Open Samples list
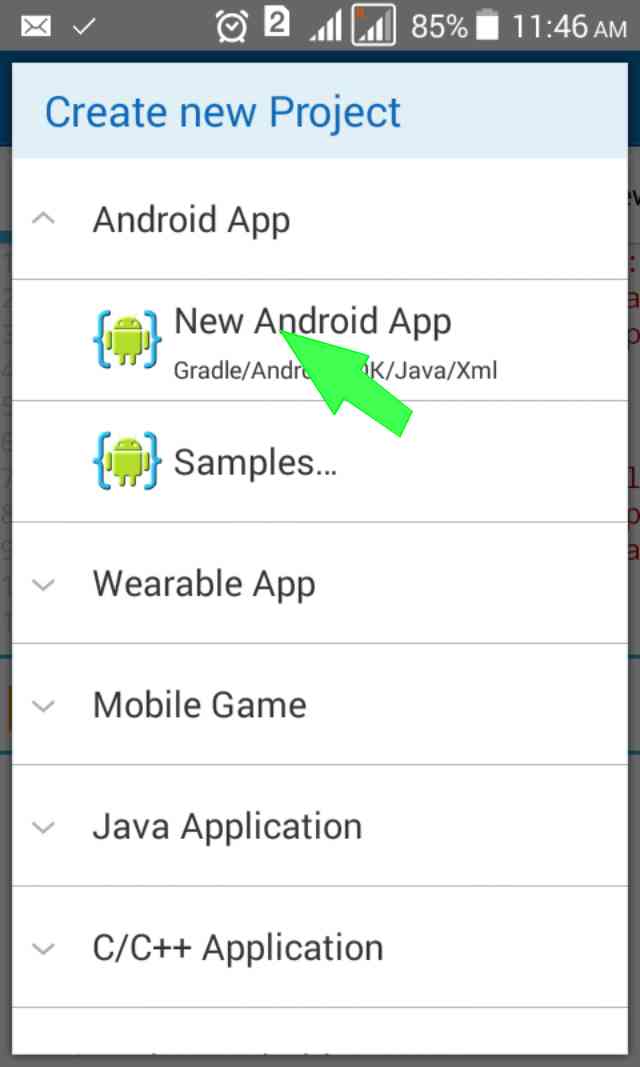 tap(255, 462)
